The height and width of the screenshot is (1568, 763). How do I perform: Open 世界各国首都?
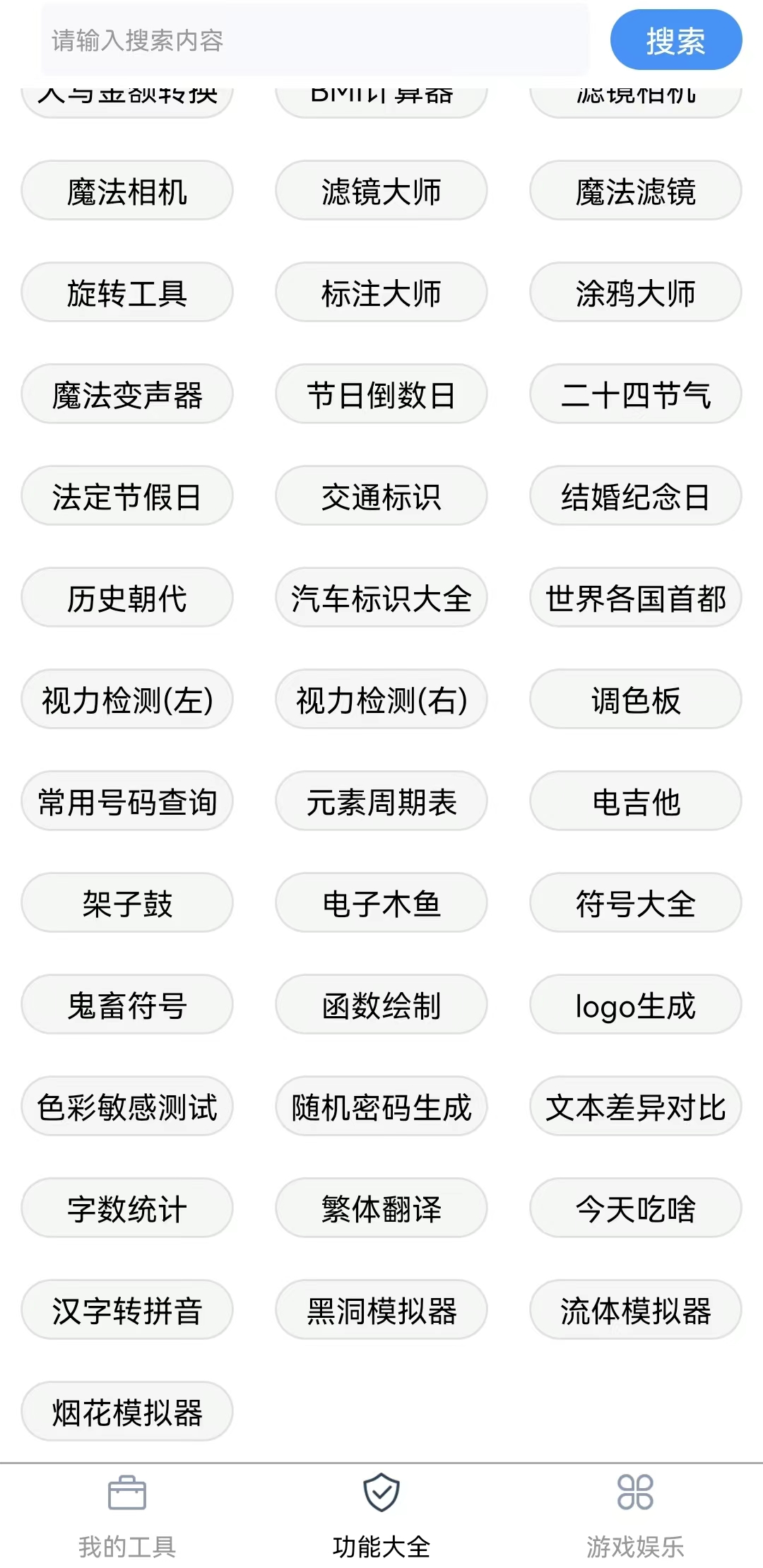click(635, 599)
